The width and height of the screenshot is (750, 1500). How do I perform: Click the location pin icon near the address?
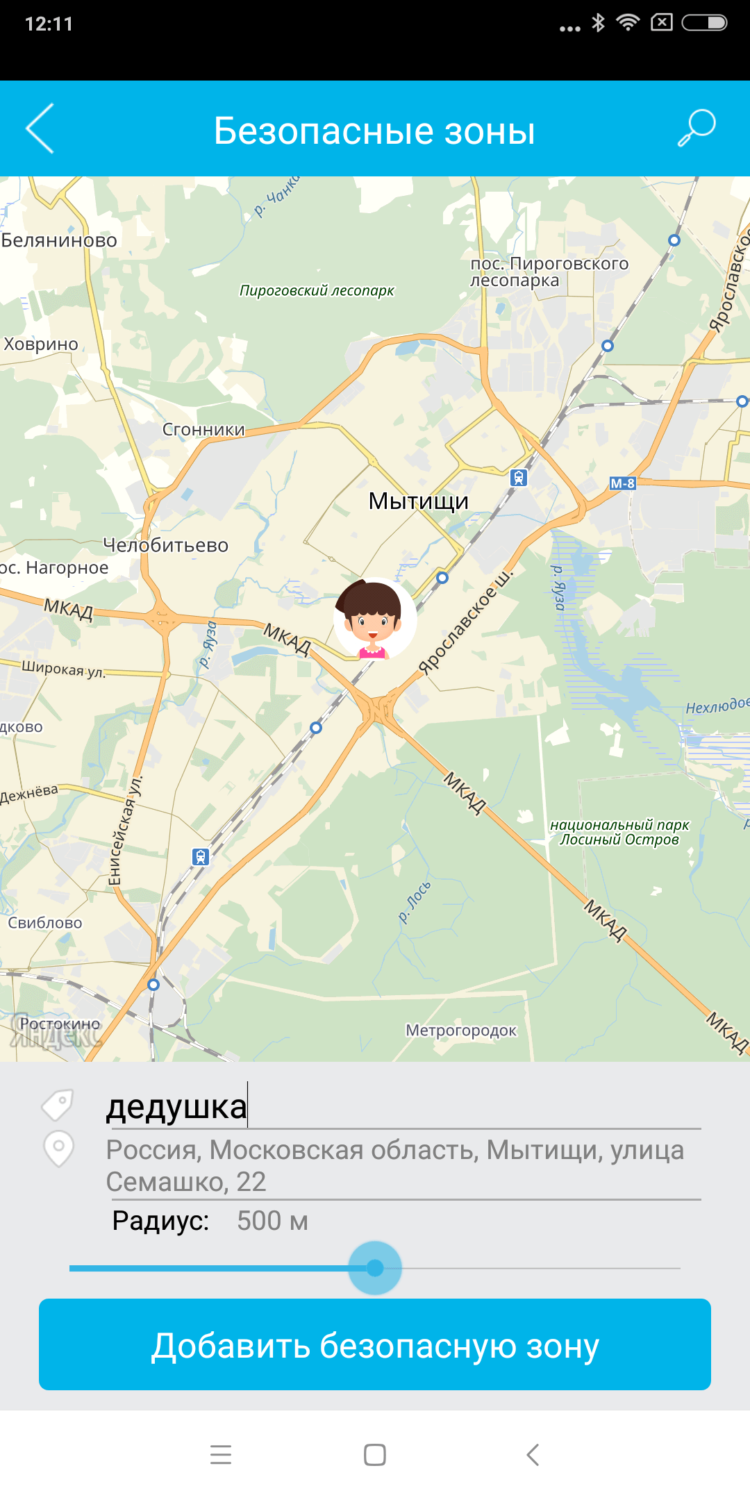pyautogui.click(x=57, y=1150)
